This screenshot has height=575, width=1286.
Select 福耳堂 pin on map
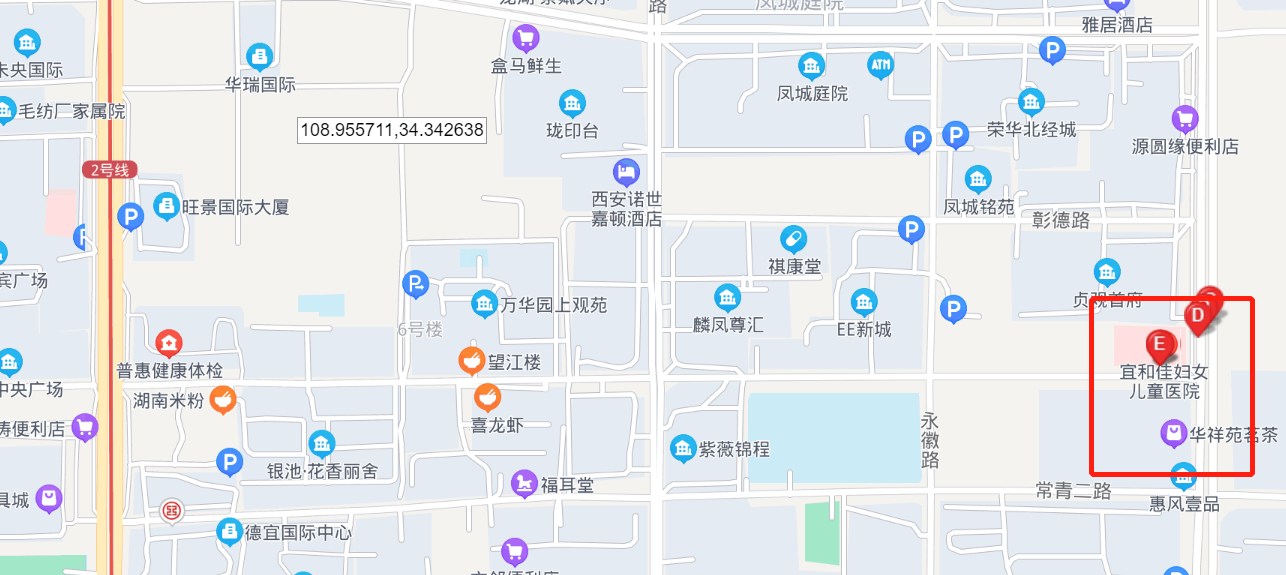tap(524, 484)
